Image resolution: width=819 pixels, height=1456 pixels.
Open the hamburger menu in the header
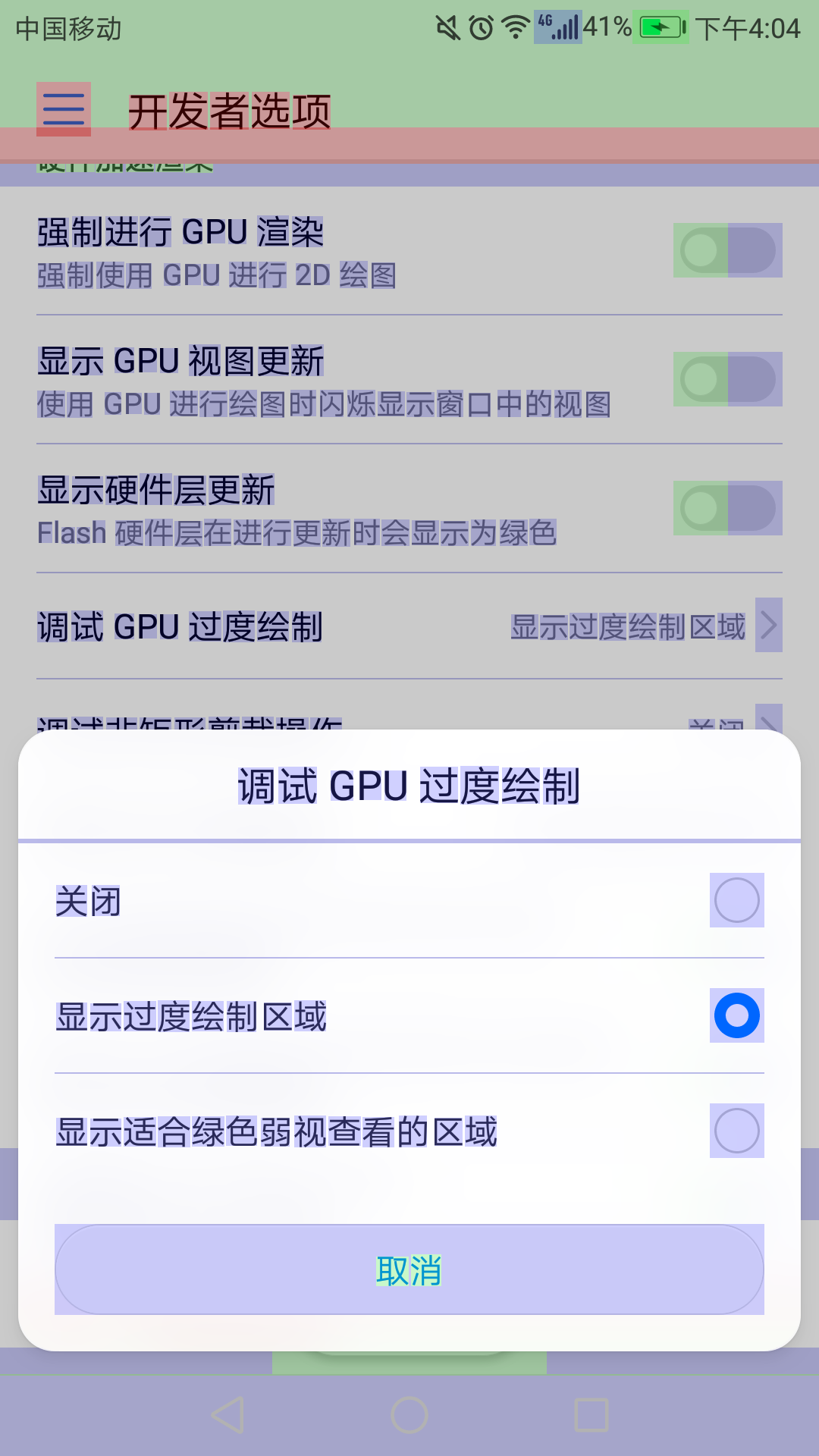pyautogui.click(x=64, y=109)
